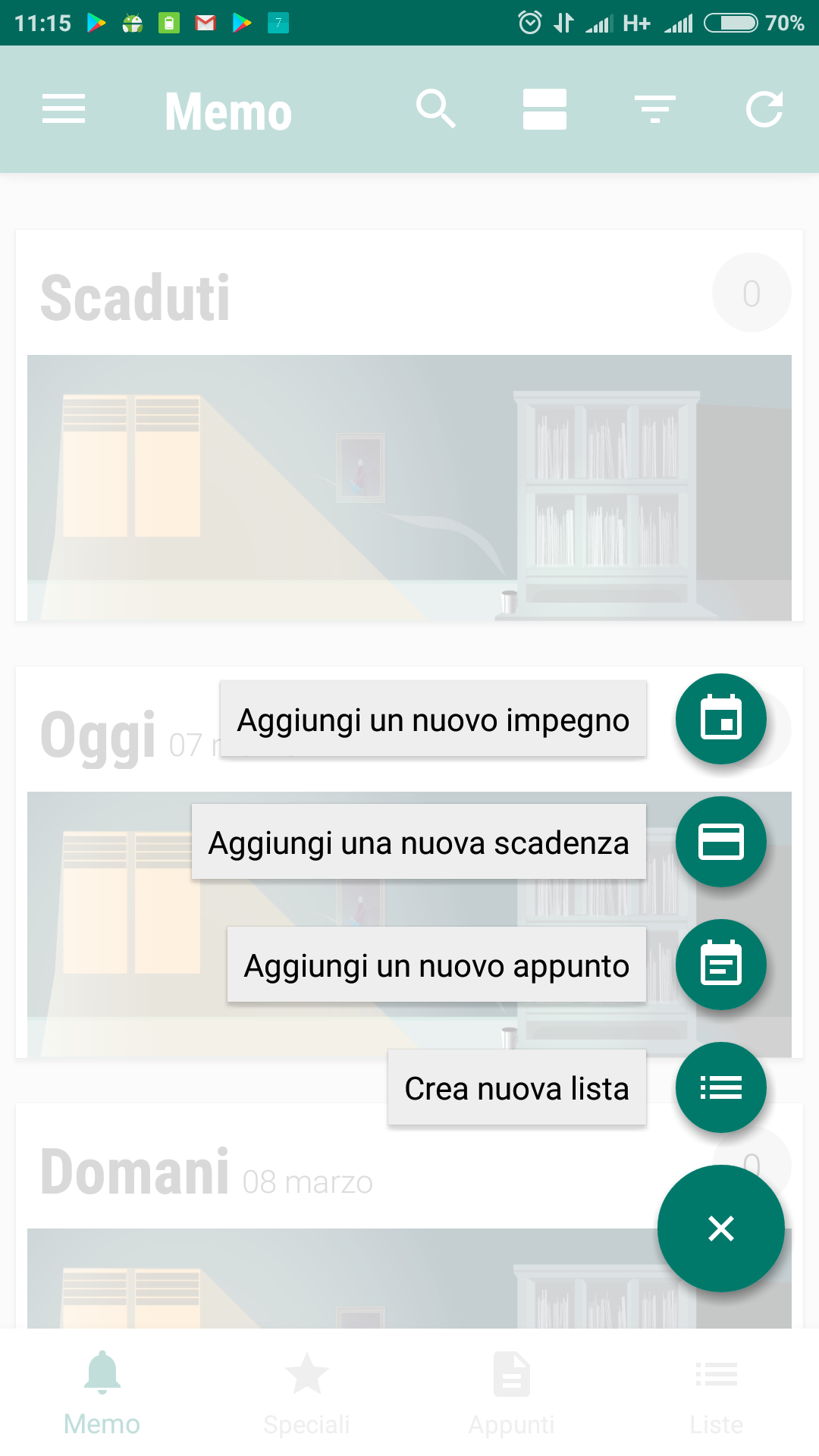Tap the note floating button
The height and width of the screenshot is (1456, 819).
click(x=720, y=965)
